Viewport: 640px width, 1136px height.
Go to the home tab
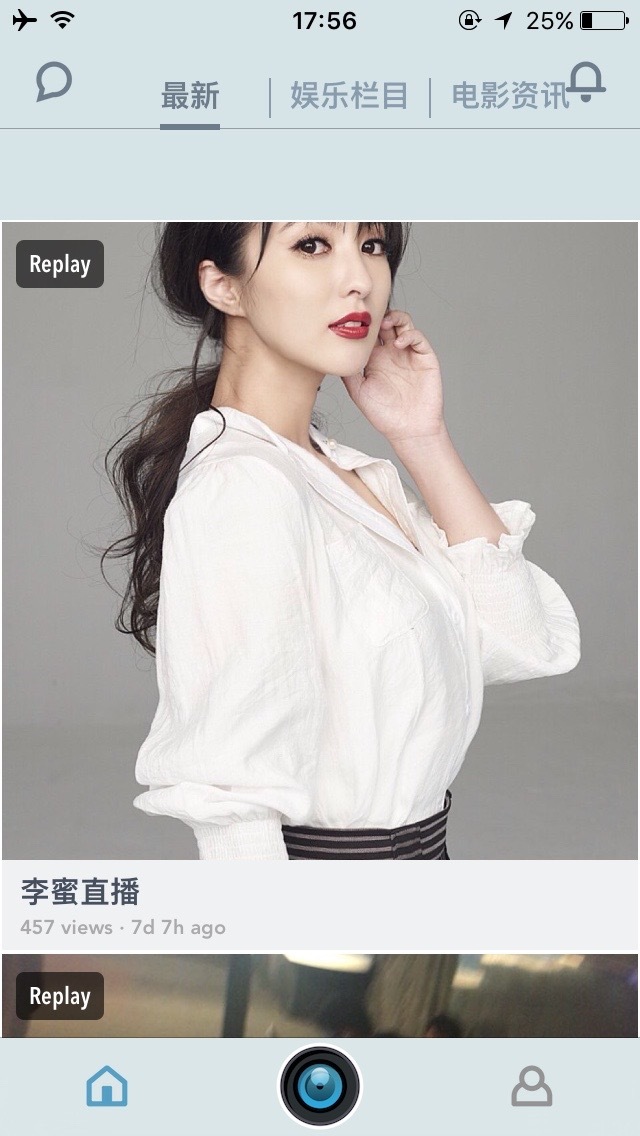[x=107, y=1086]
